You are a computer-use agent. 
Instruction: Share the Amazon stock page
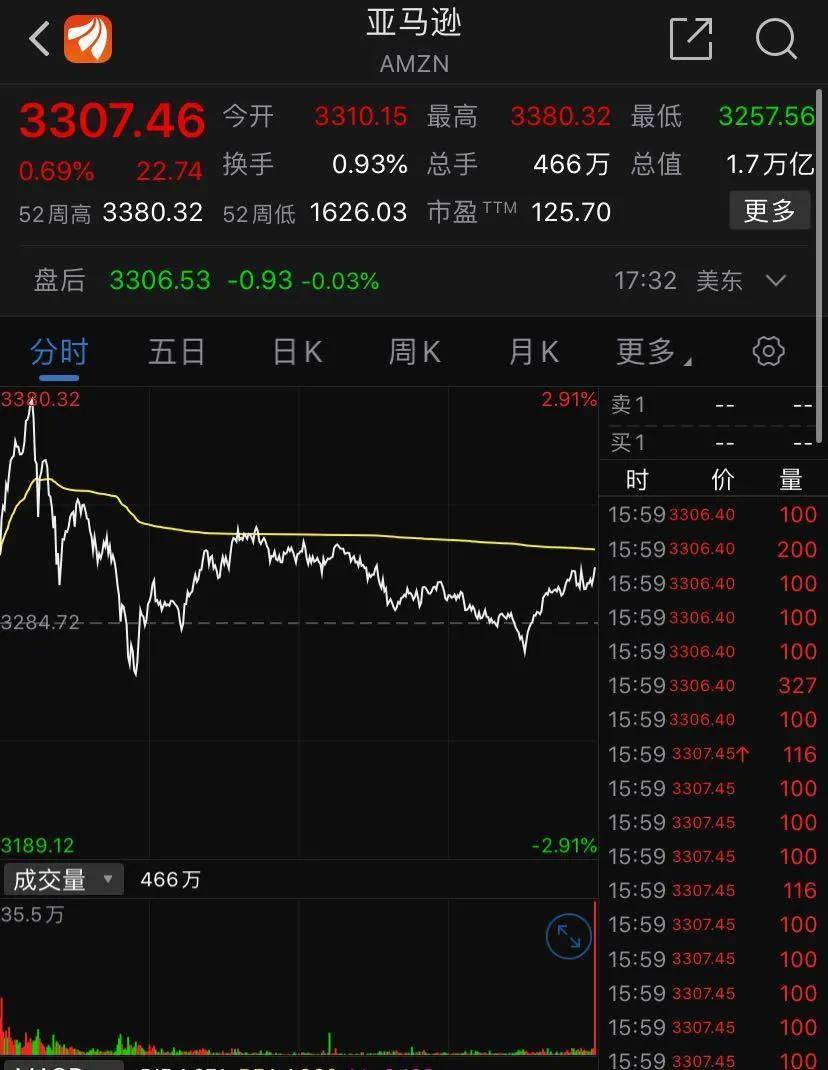click(x=690, y=40)
